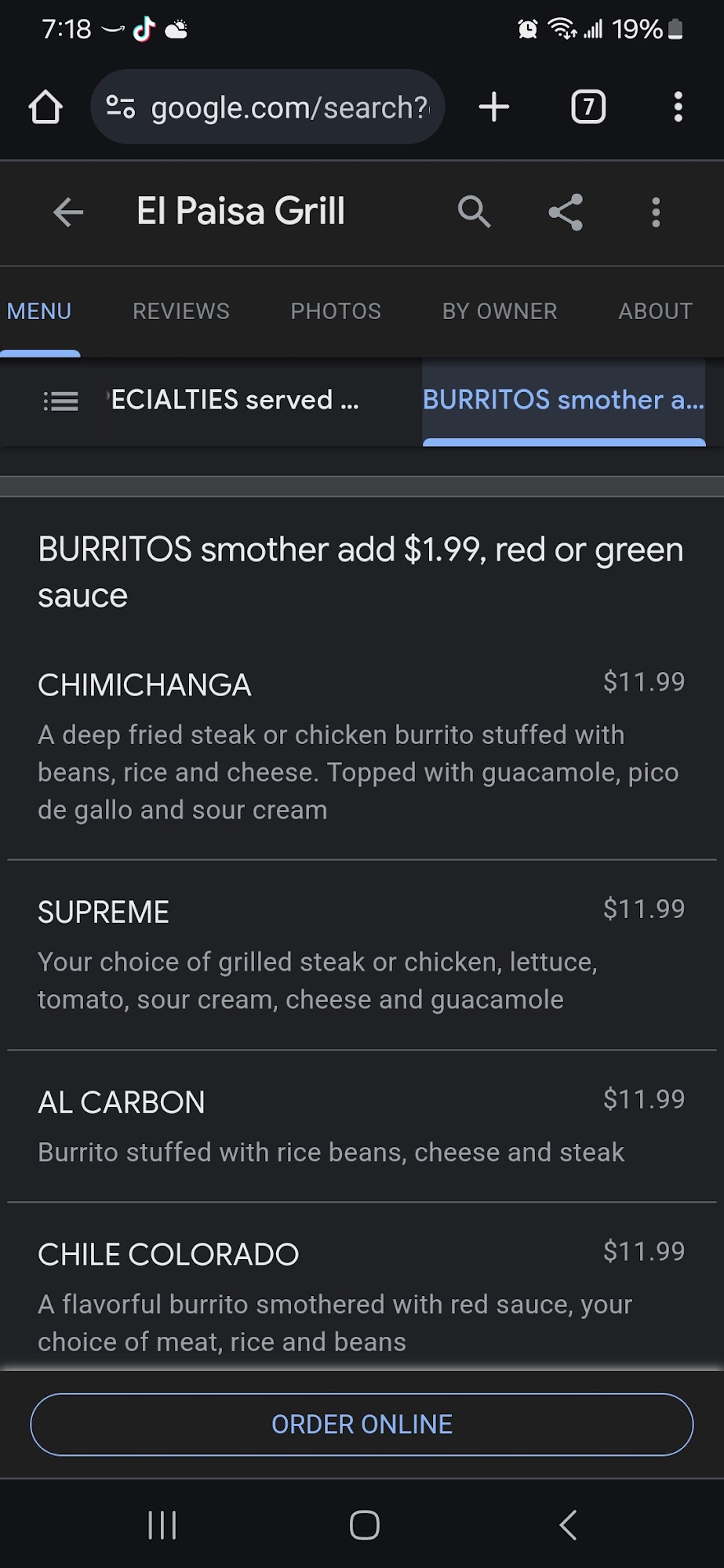Viewport: 724px width, 1568px height.
Task: Share the El Paisa Grill listing
Action: coord(566,212)
